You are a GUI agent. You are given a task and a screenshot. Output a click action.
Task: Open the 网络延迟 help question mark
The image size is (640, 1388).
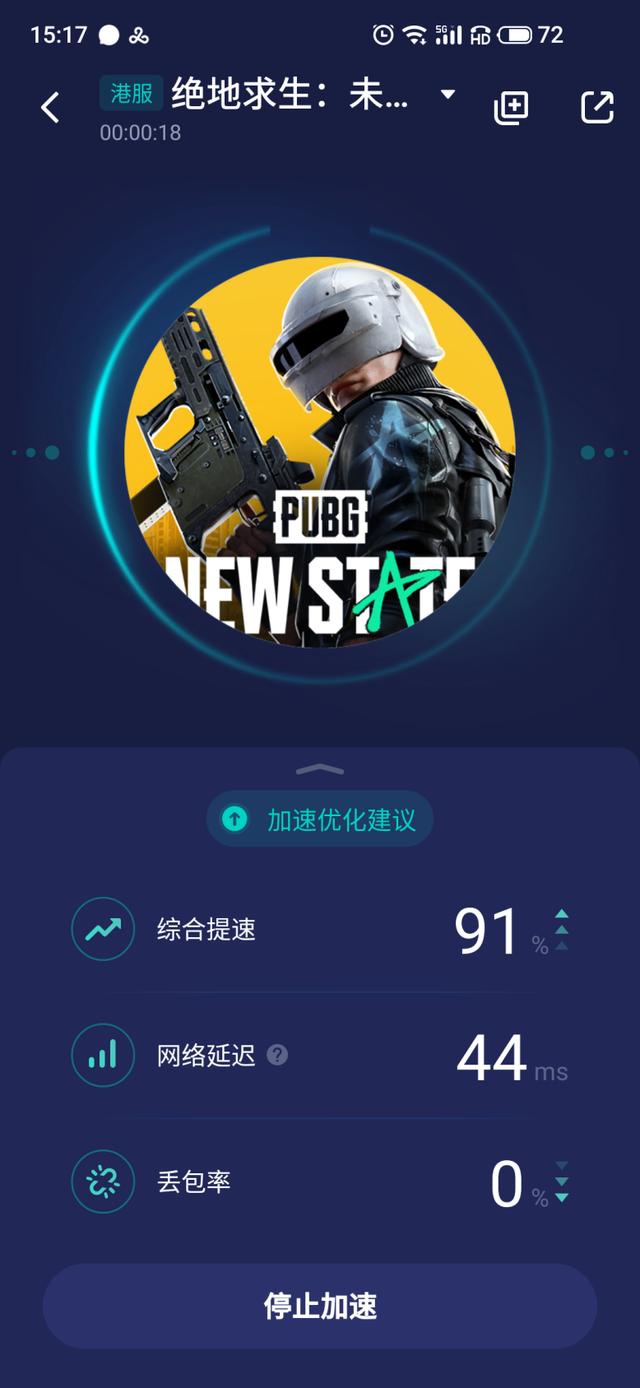coord(278,1054)
